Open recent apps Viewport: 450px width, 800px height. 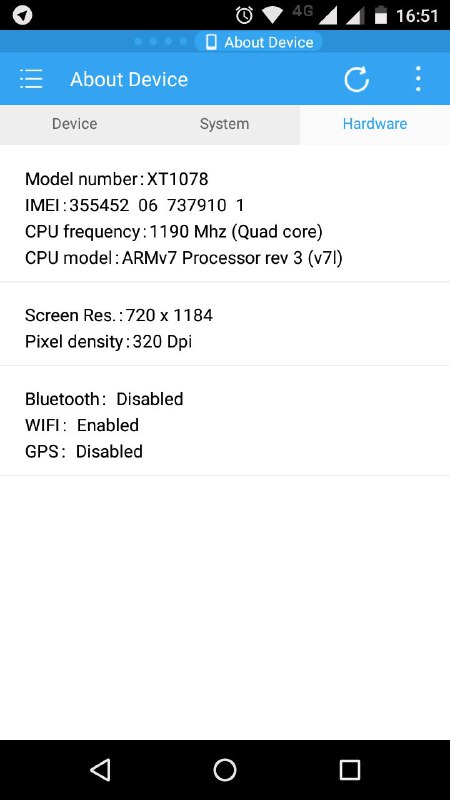click(x=349, y=769)
